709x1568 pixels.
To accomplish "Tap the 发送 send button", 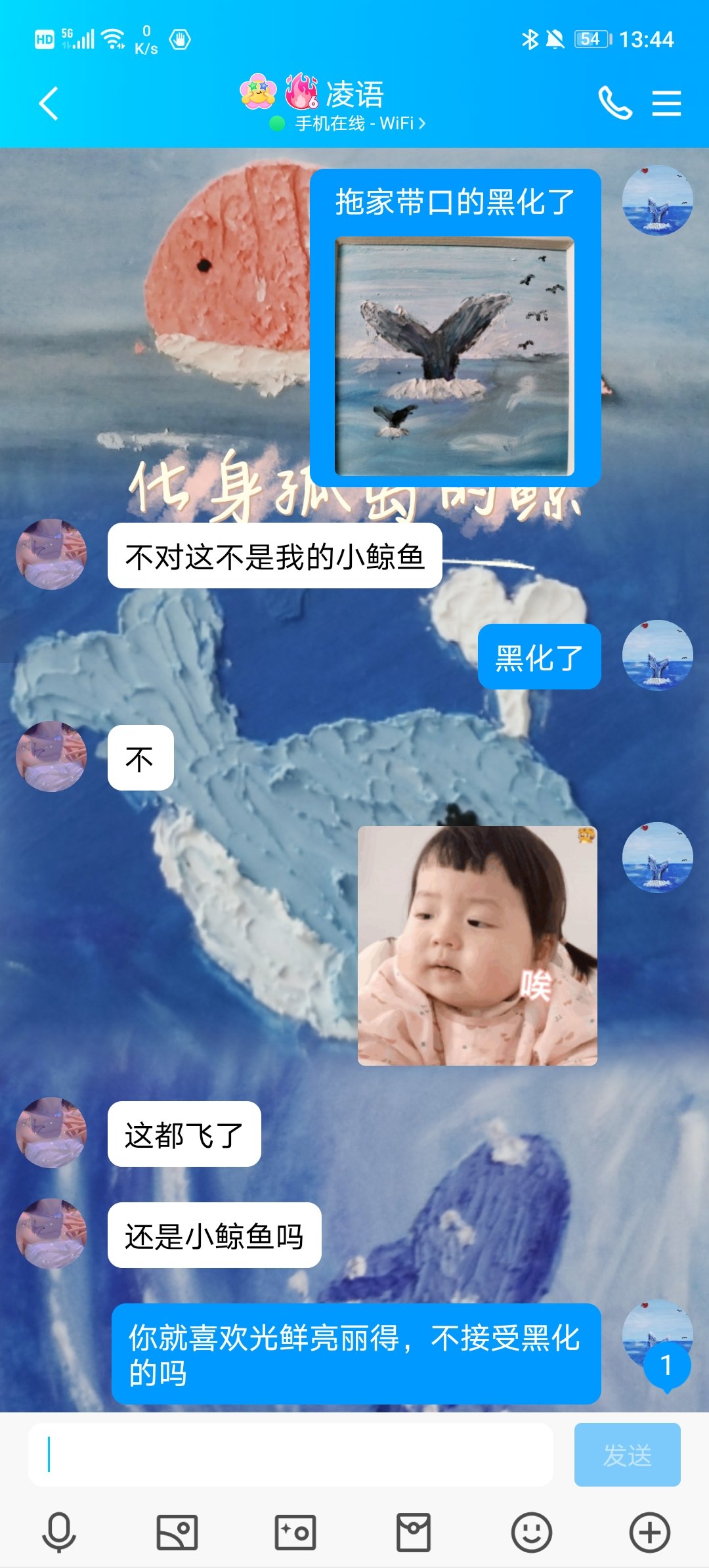I will click(x=627, y=1454).
